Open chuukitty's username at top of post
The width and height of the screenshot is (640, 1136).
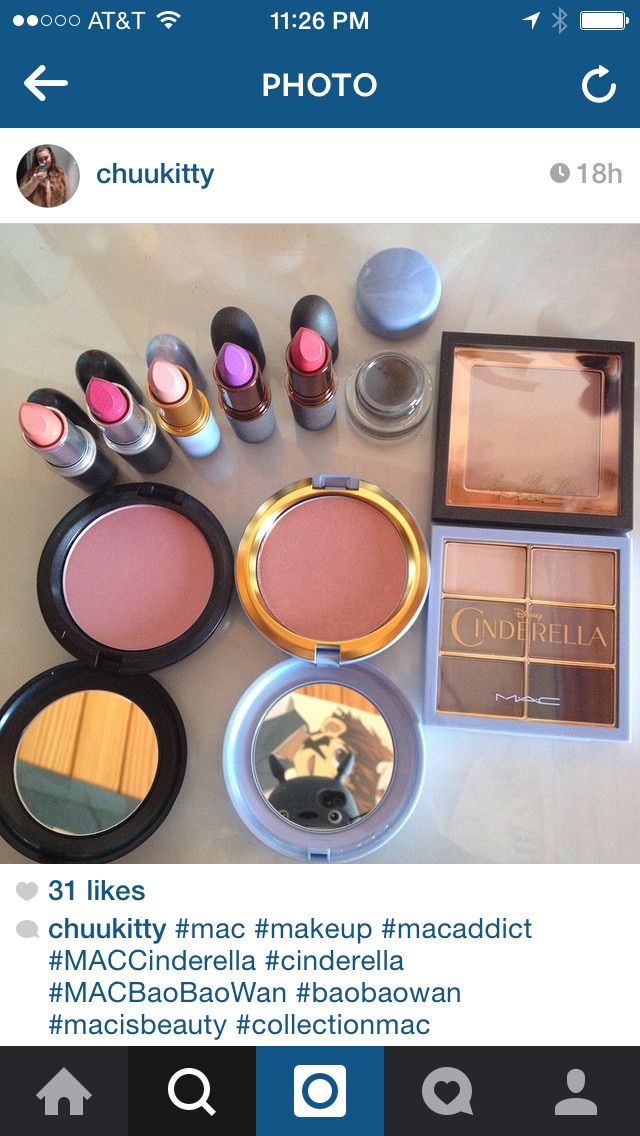(x=155, y=174)
